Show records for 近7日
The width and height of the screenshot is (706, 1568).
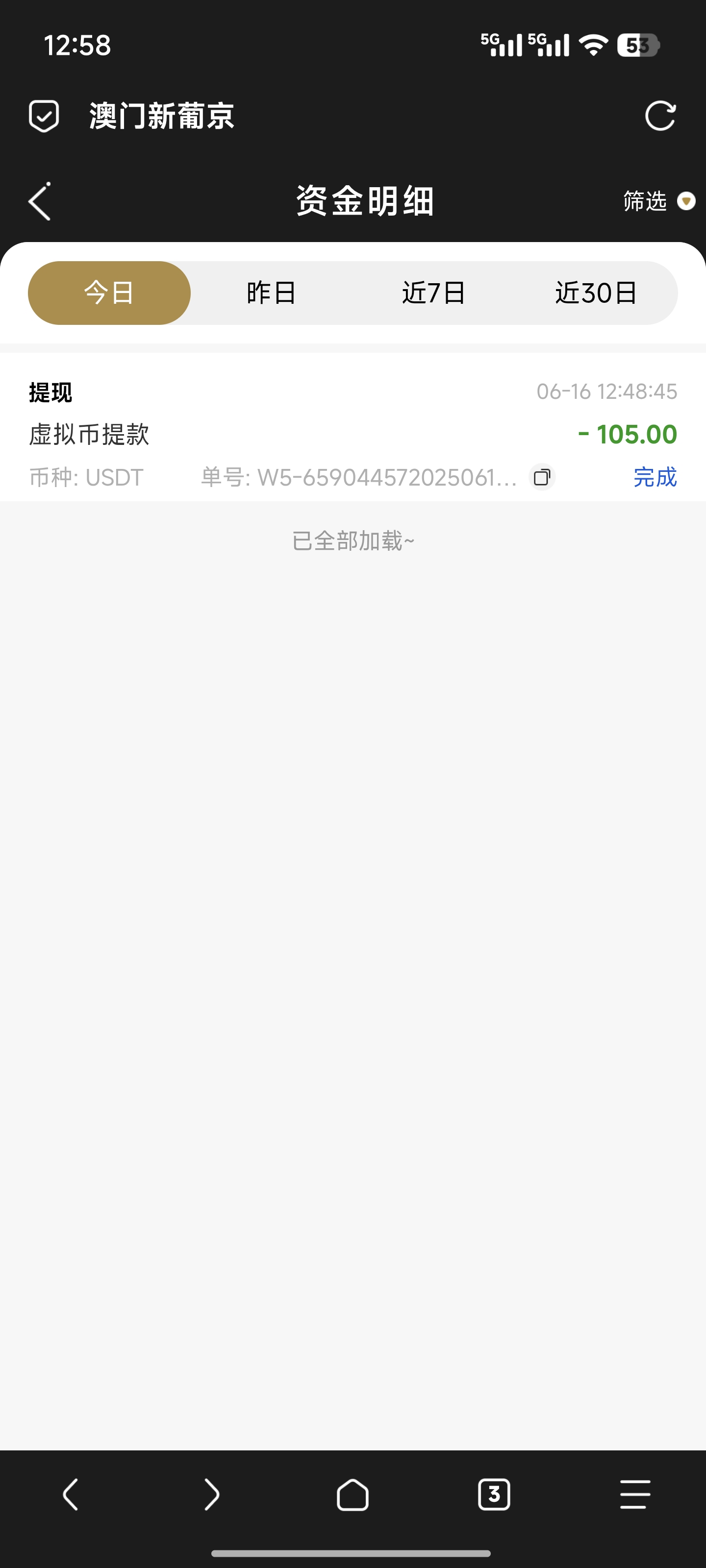434,293
